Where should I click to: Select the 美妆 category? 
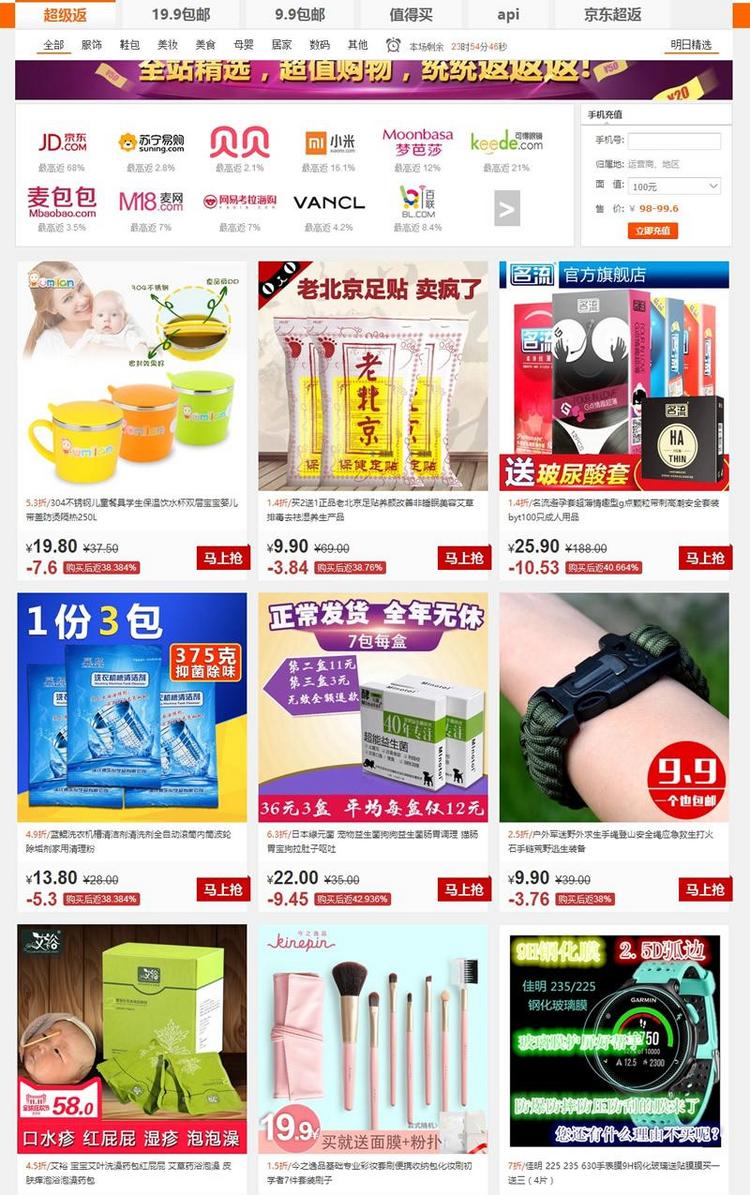[167, 45]
